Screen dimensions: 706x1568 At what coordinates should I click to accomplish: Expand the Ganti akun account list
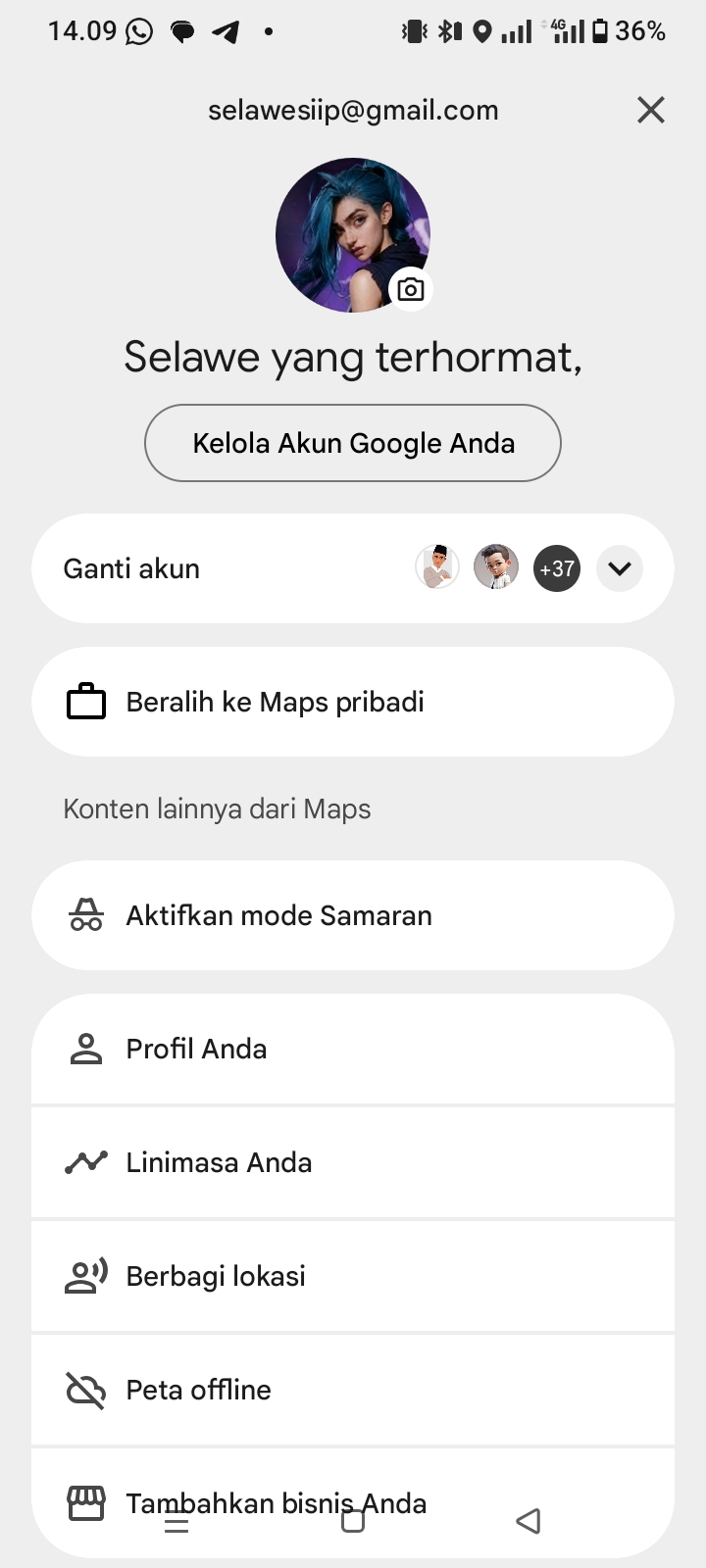[x=619, y=568]
